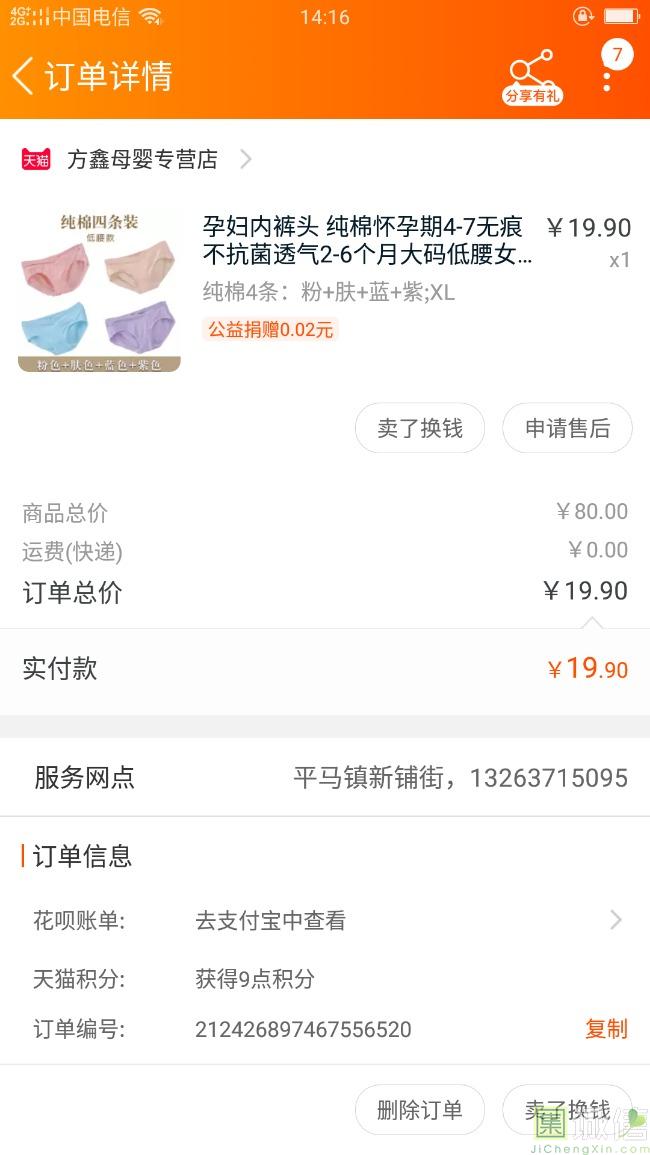Open the 方鑫母婴专营店 store page
The image size is (650, 1155).
138,159
